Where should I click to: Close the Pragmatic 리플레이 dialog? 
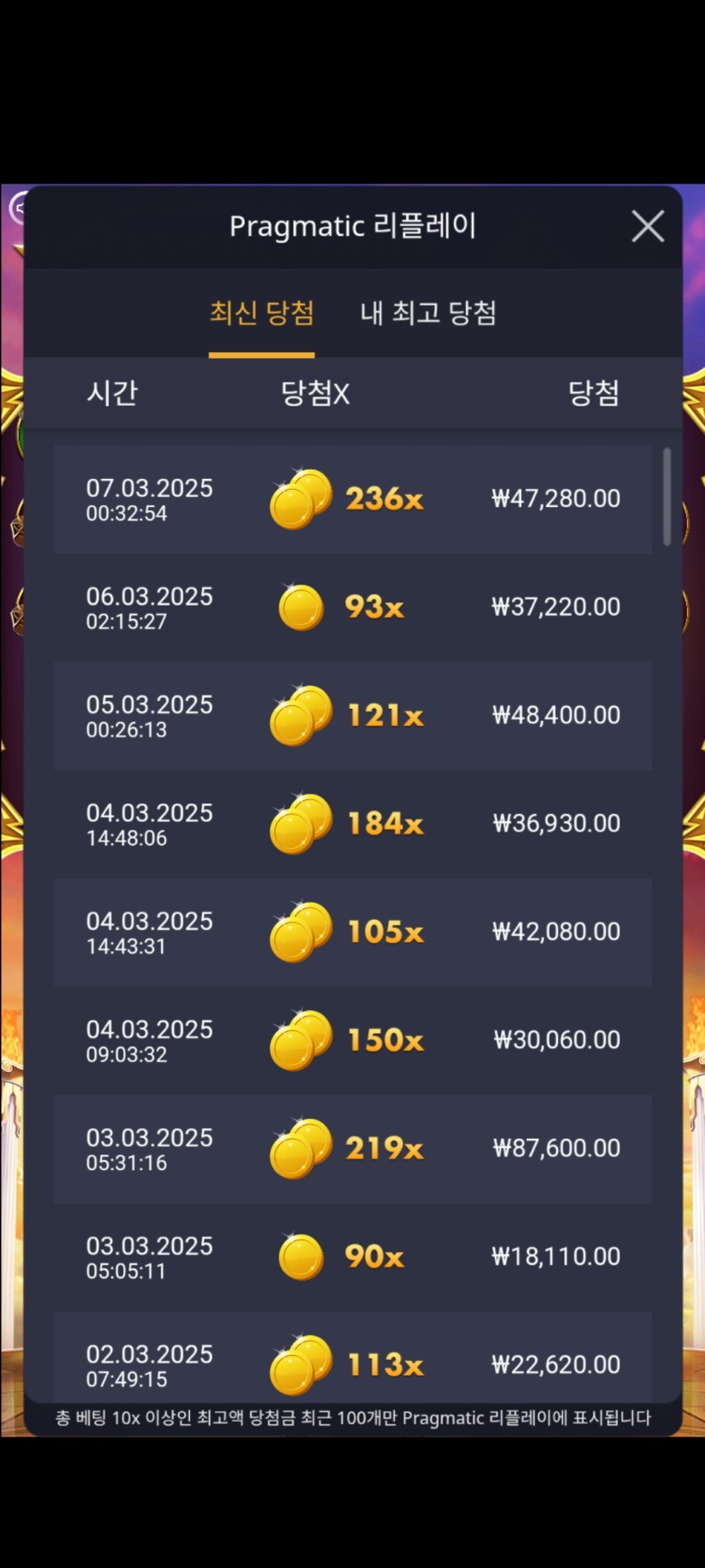[648, 226]
